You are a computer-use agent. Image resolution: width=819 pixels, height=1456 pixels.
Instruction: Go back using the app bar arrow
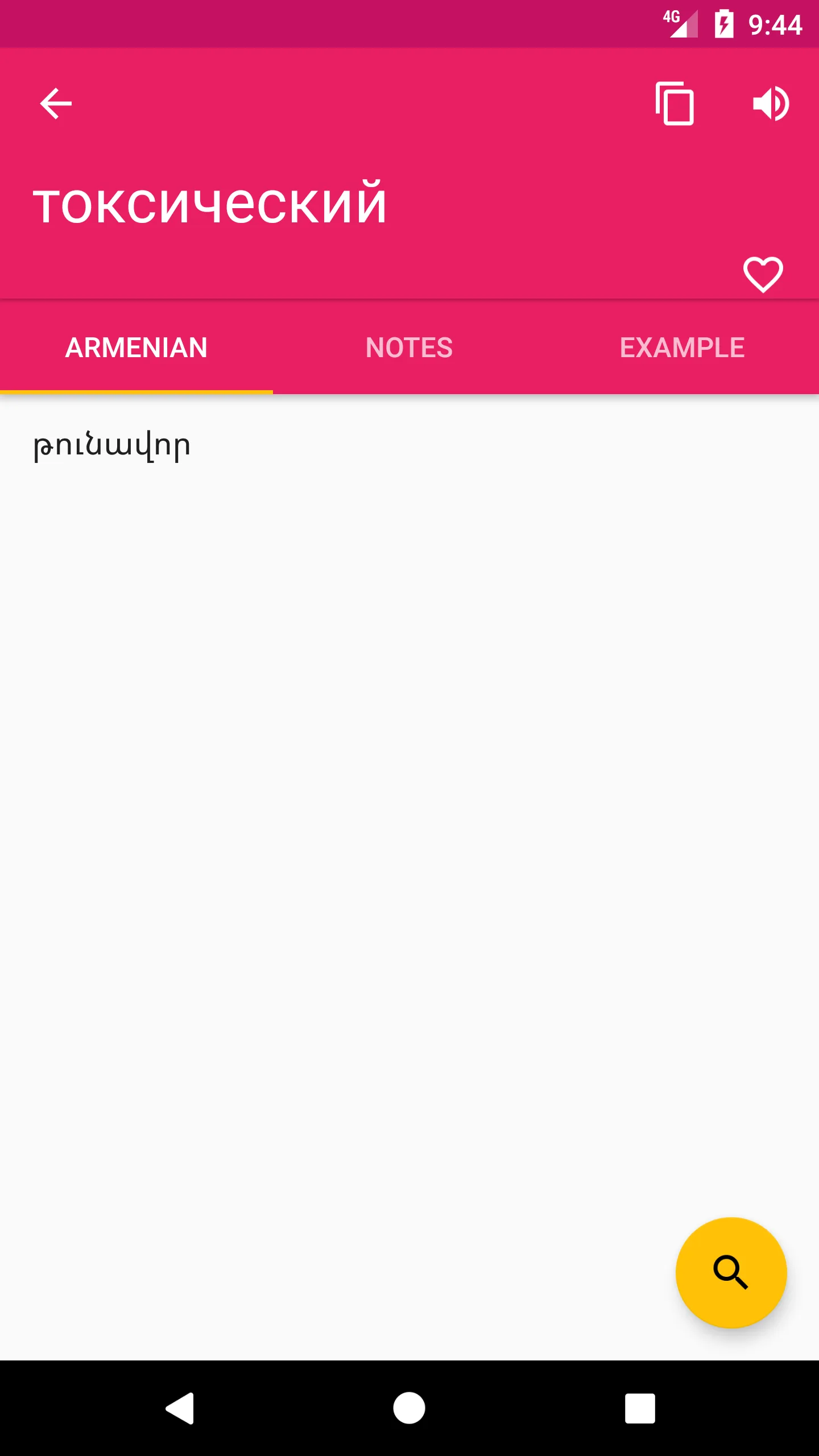point(56,104)
